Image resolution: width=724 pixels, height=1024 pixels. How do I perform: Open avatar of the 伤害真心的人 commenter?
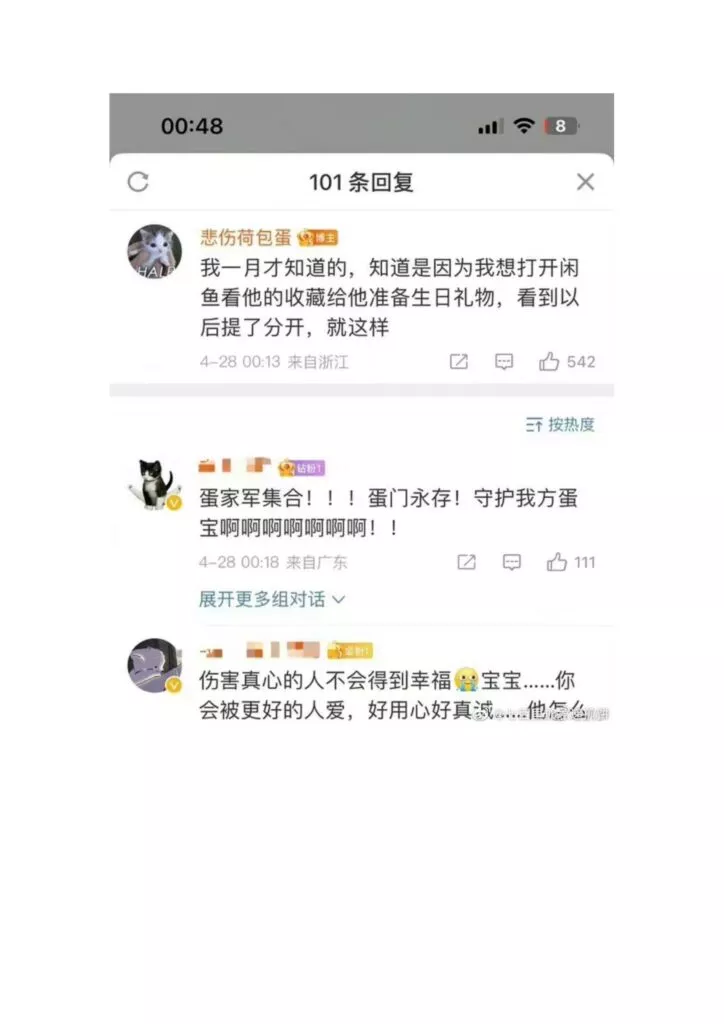click(x=153, y=665)
